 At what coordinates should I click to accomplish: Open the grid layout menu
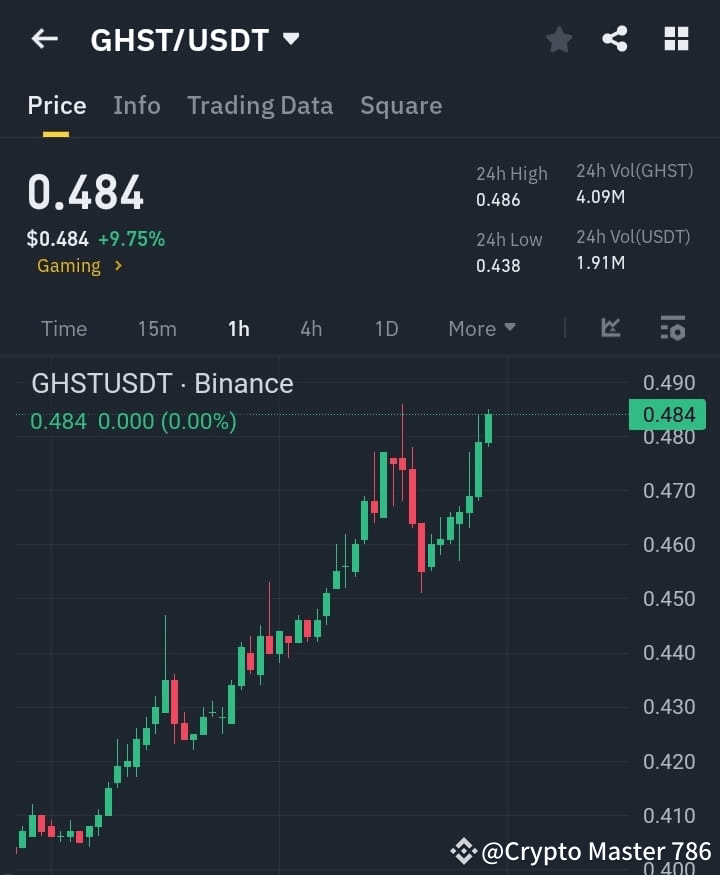[676, 40]
